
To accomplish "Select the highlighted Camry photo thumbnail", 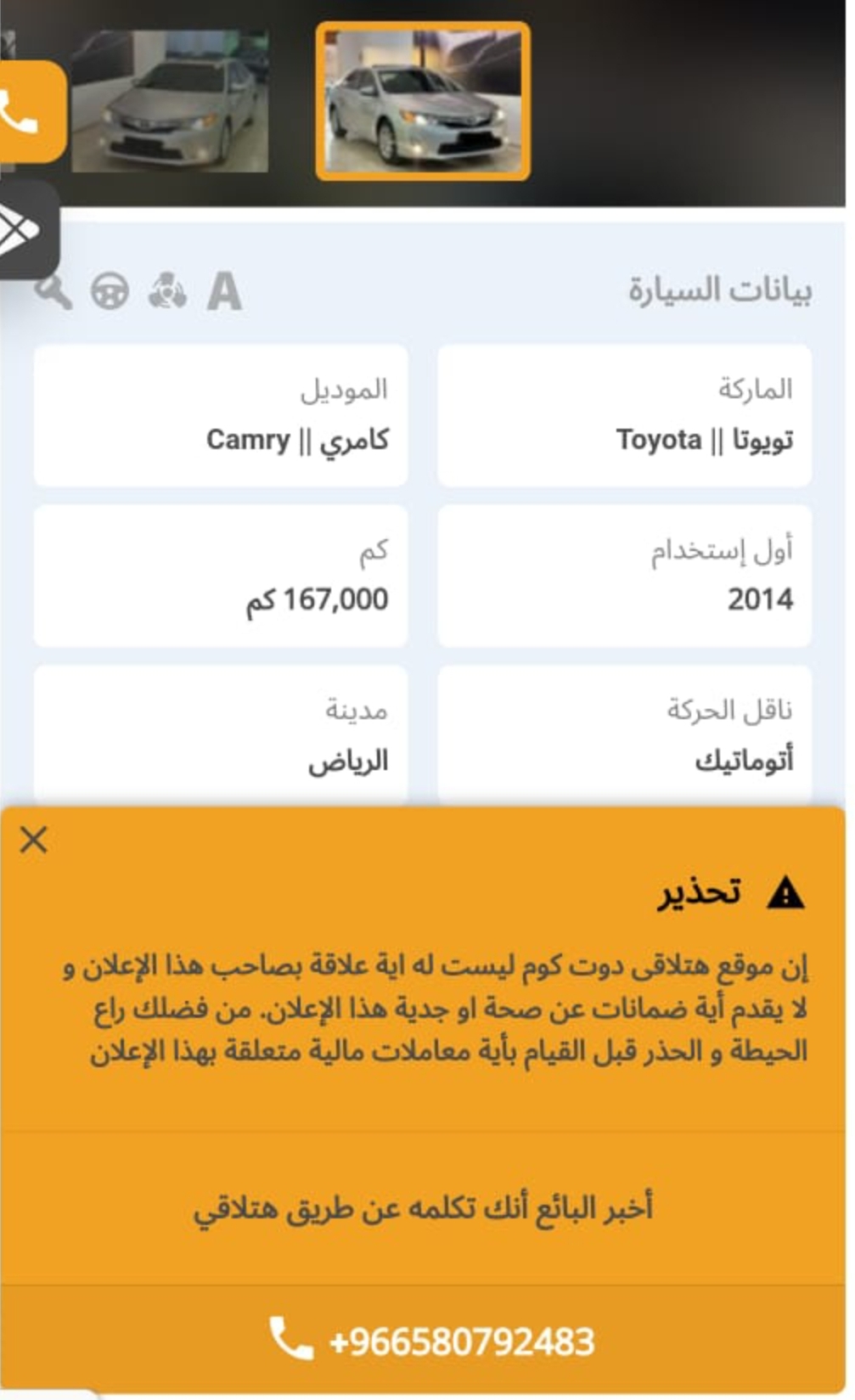I will 423,101.
